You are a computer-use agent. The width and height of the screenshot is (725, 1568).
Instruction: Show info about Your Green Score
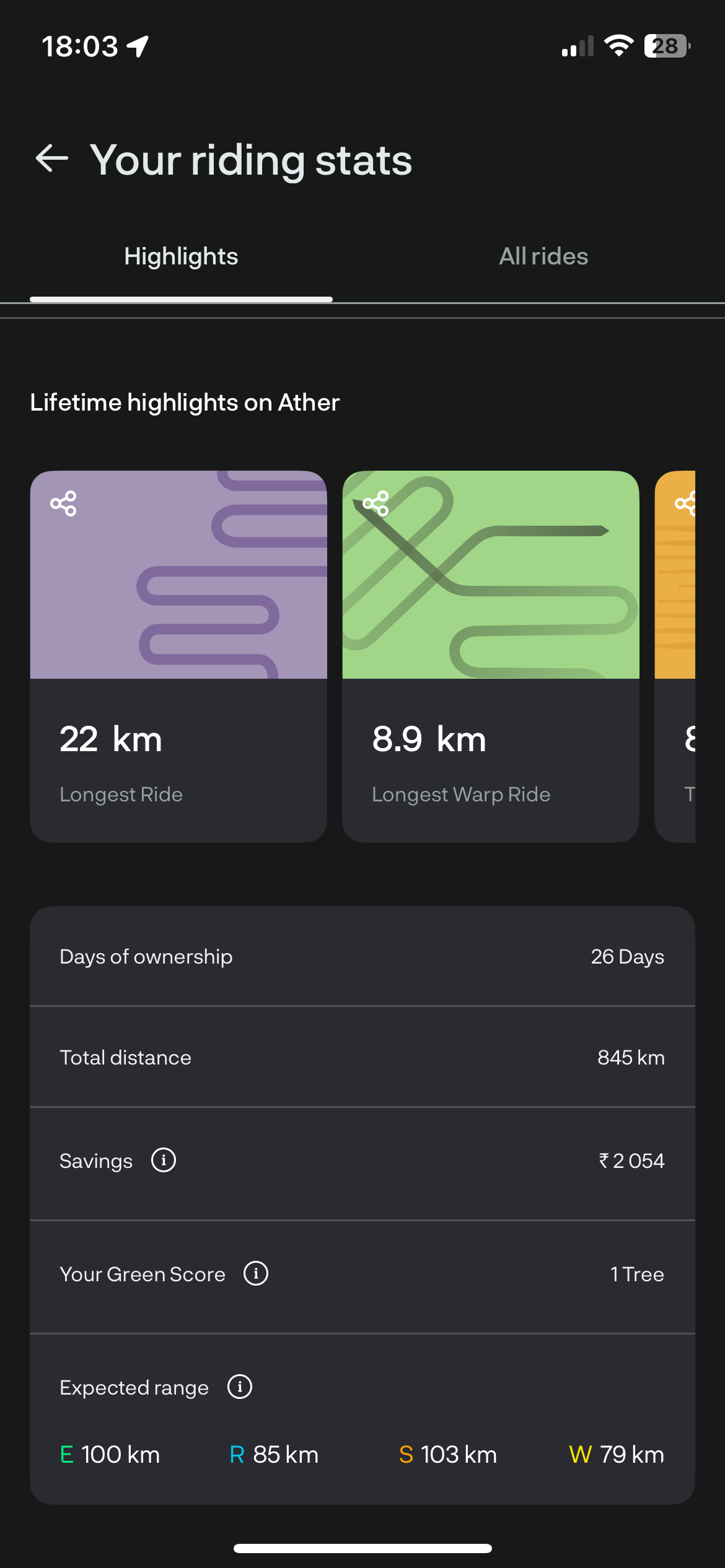[256, 1273]
